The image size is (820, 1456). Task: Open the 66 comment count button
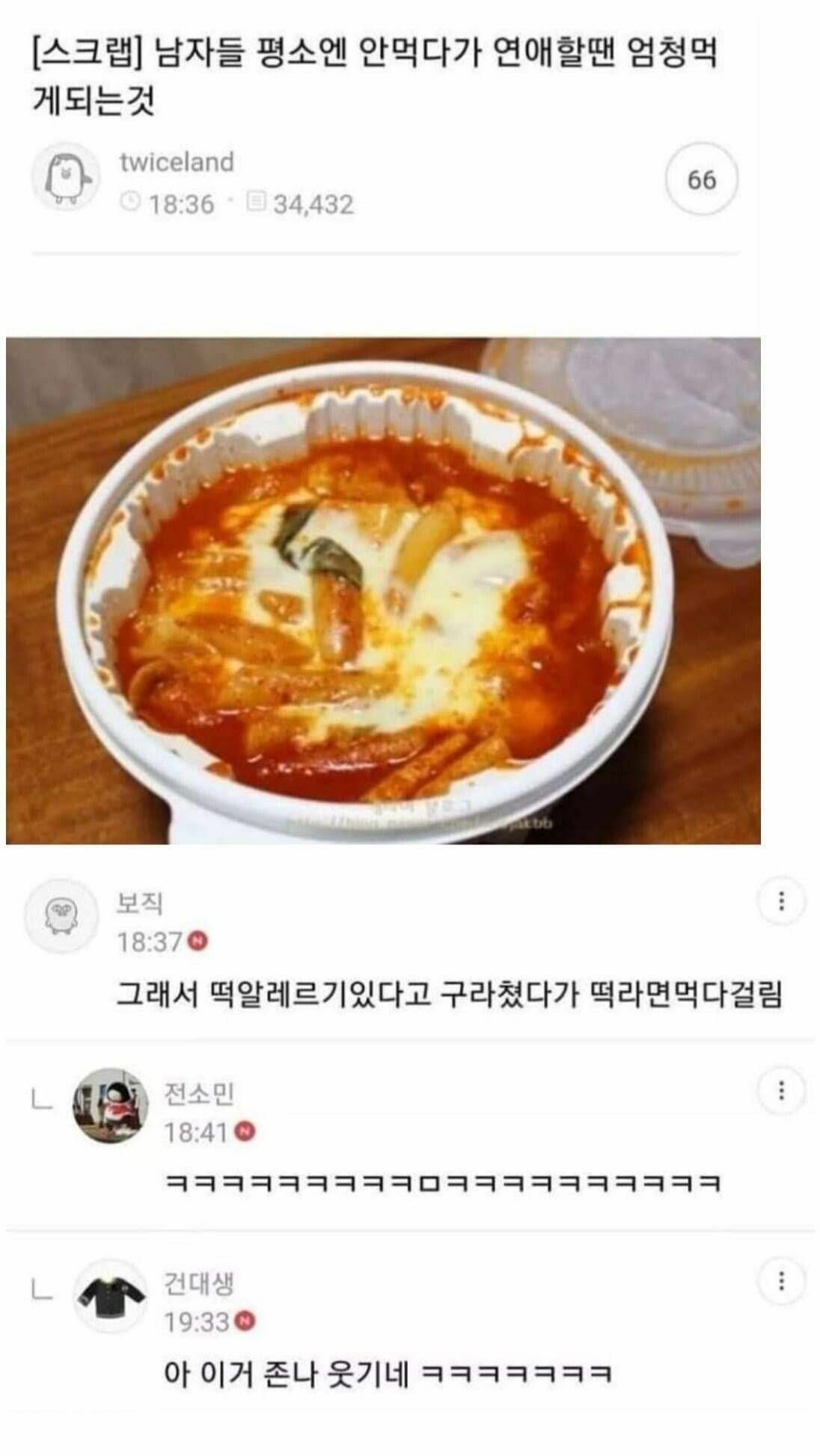(703, 177)
